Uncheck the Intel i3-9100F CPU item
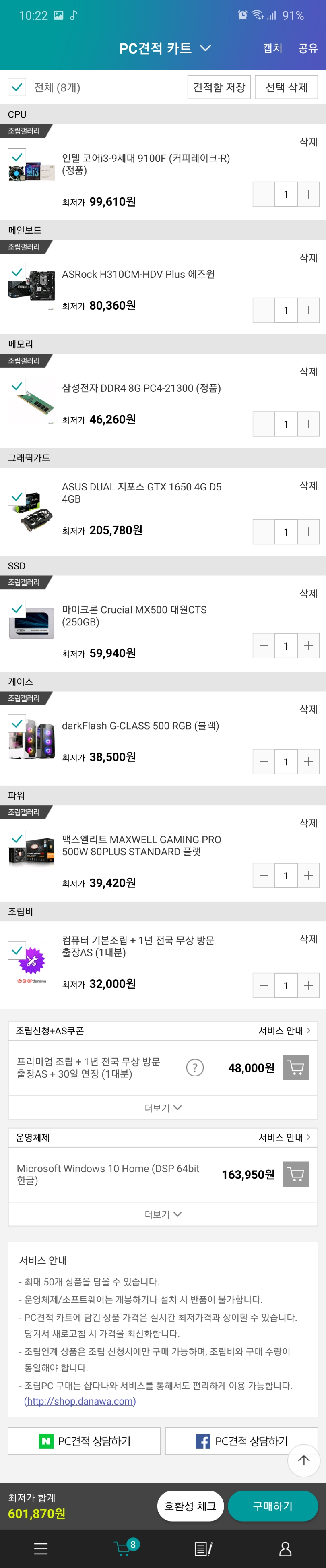 coord(17,157)
